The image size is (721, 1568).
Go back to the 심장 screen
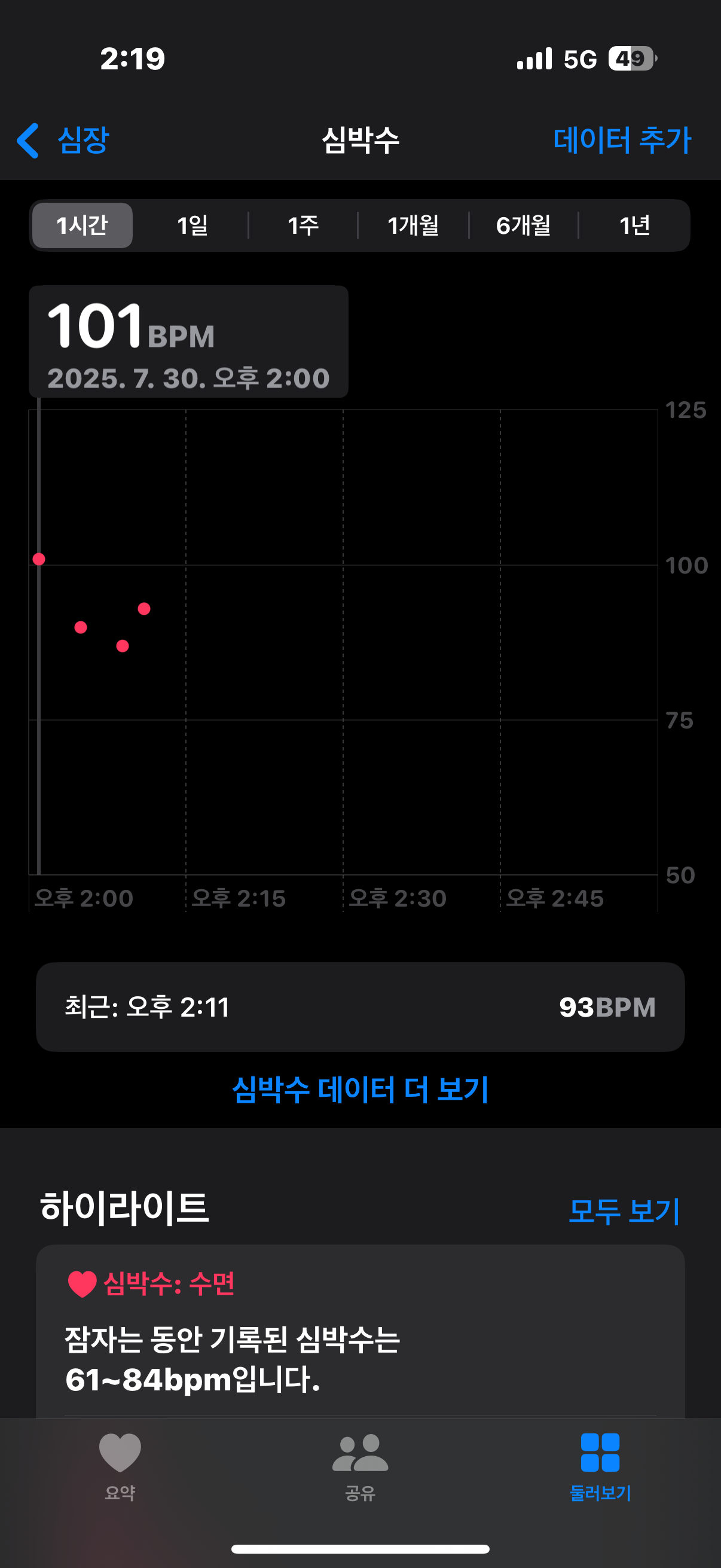point(63,140)
